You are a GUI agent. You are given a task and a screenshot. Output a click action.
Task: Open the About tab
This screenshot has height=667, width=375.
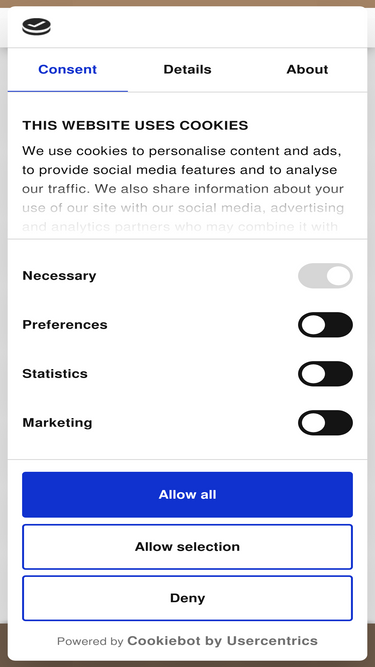pyautogui.click(x=307, y=69)
